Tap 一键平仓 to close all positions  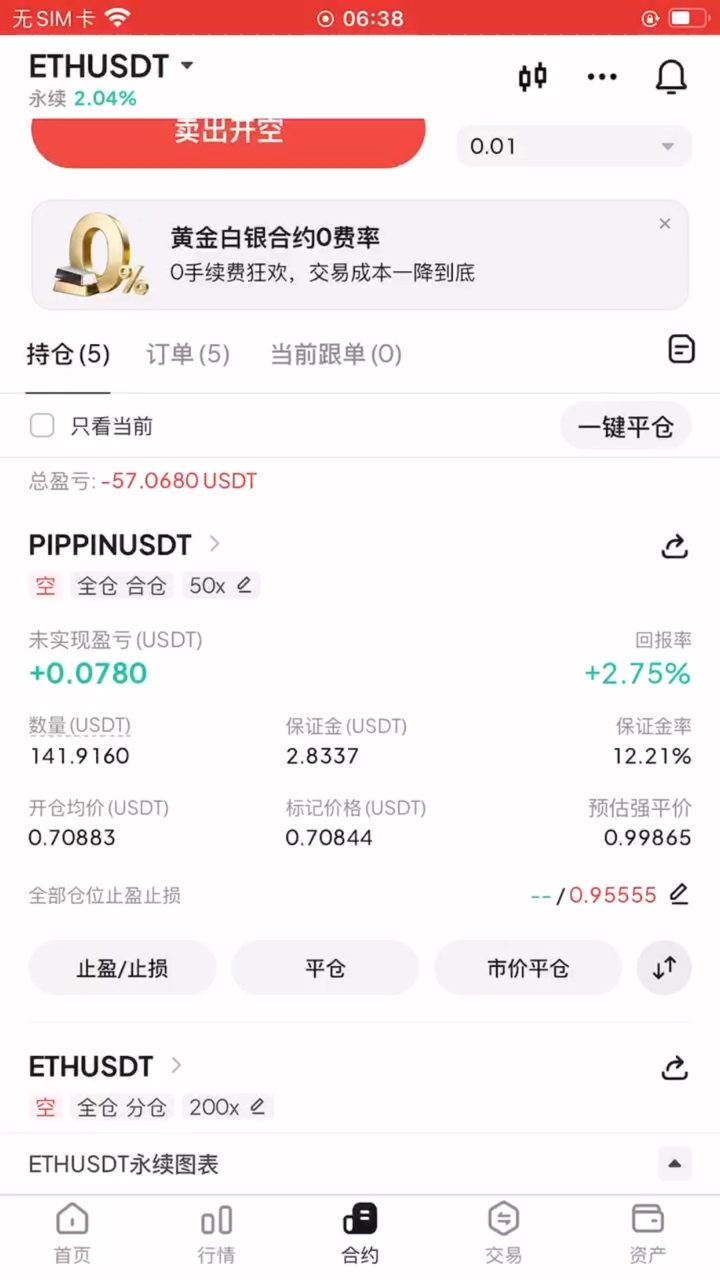pos(626,427)
